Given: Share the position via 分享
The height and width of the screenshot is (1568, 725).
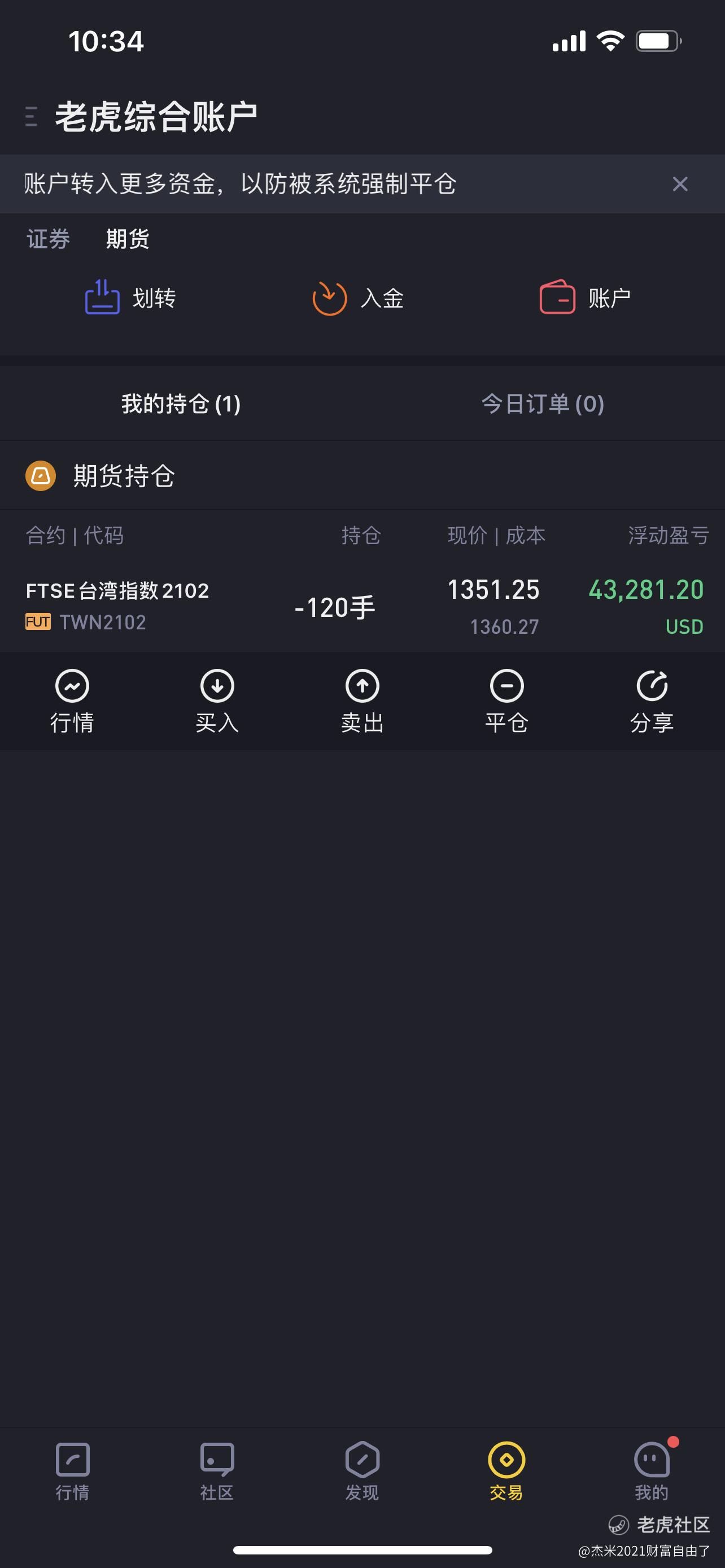Looking at the screenshot, I should (x=652, y=701).
